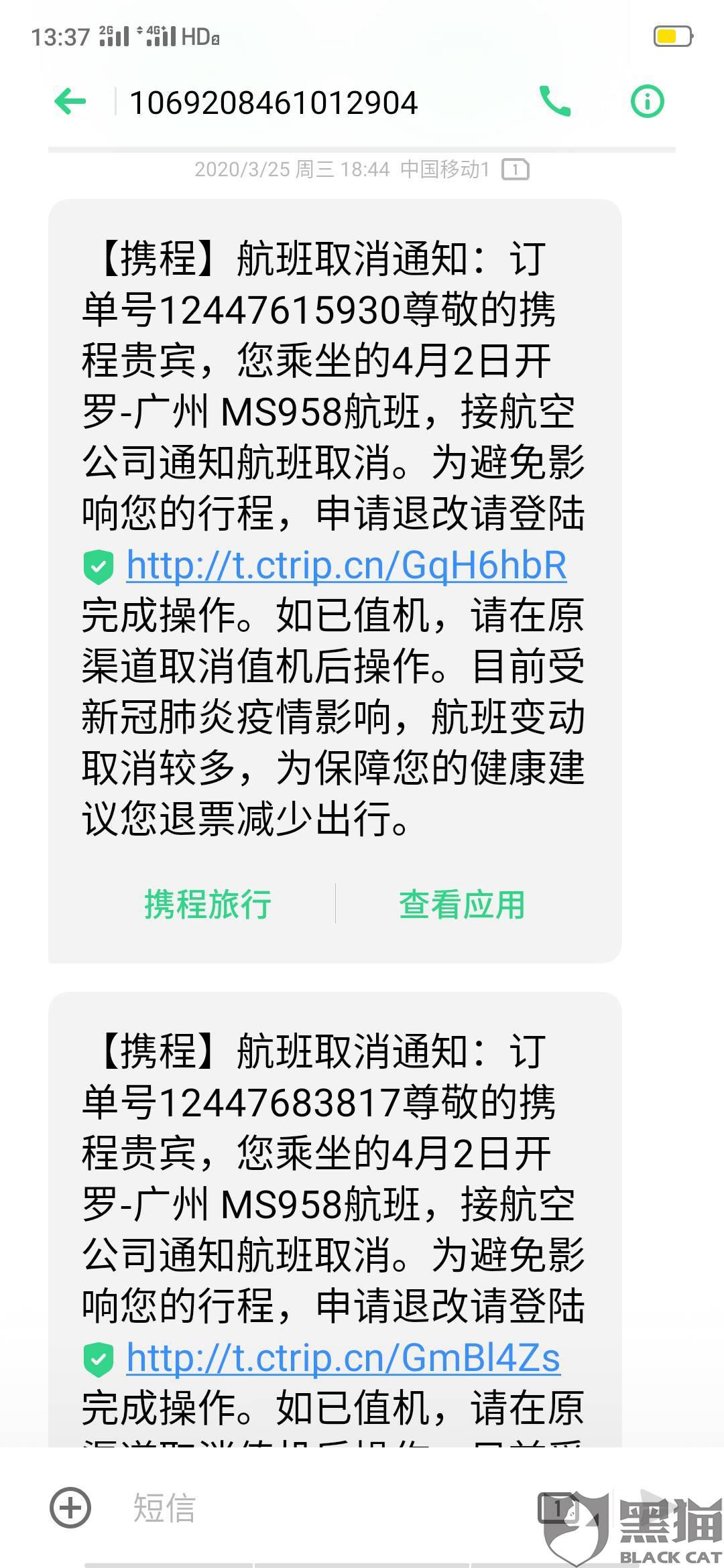This screenshot has width=724, height=1568.
Task: Open the plus attachment icon
Action: [70, 1508]
